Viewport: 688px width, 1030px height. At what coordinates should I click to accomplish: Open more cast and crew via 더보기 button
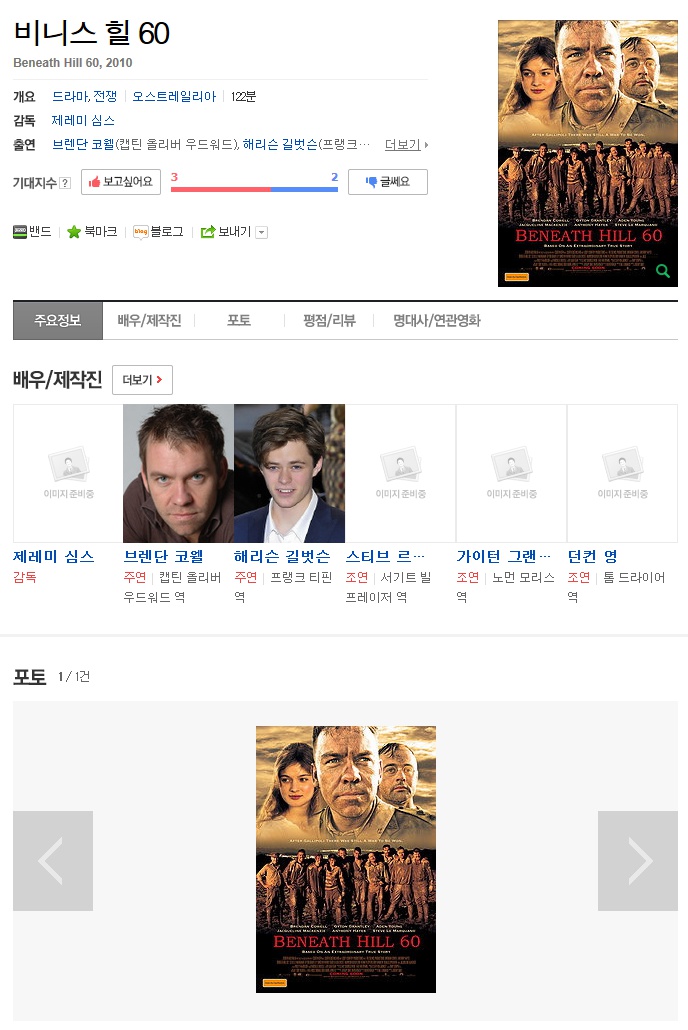(x=142, y=380)
